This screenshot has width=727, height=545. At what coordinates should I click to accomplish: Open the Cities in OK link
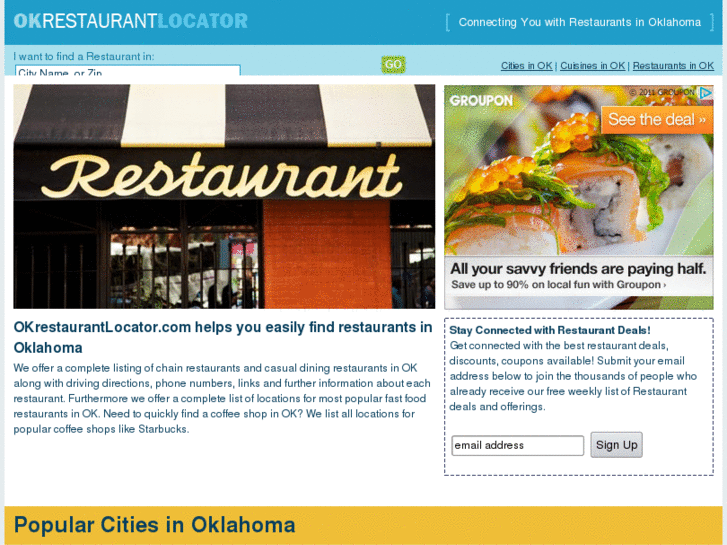[526, 66]
